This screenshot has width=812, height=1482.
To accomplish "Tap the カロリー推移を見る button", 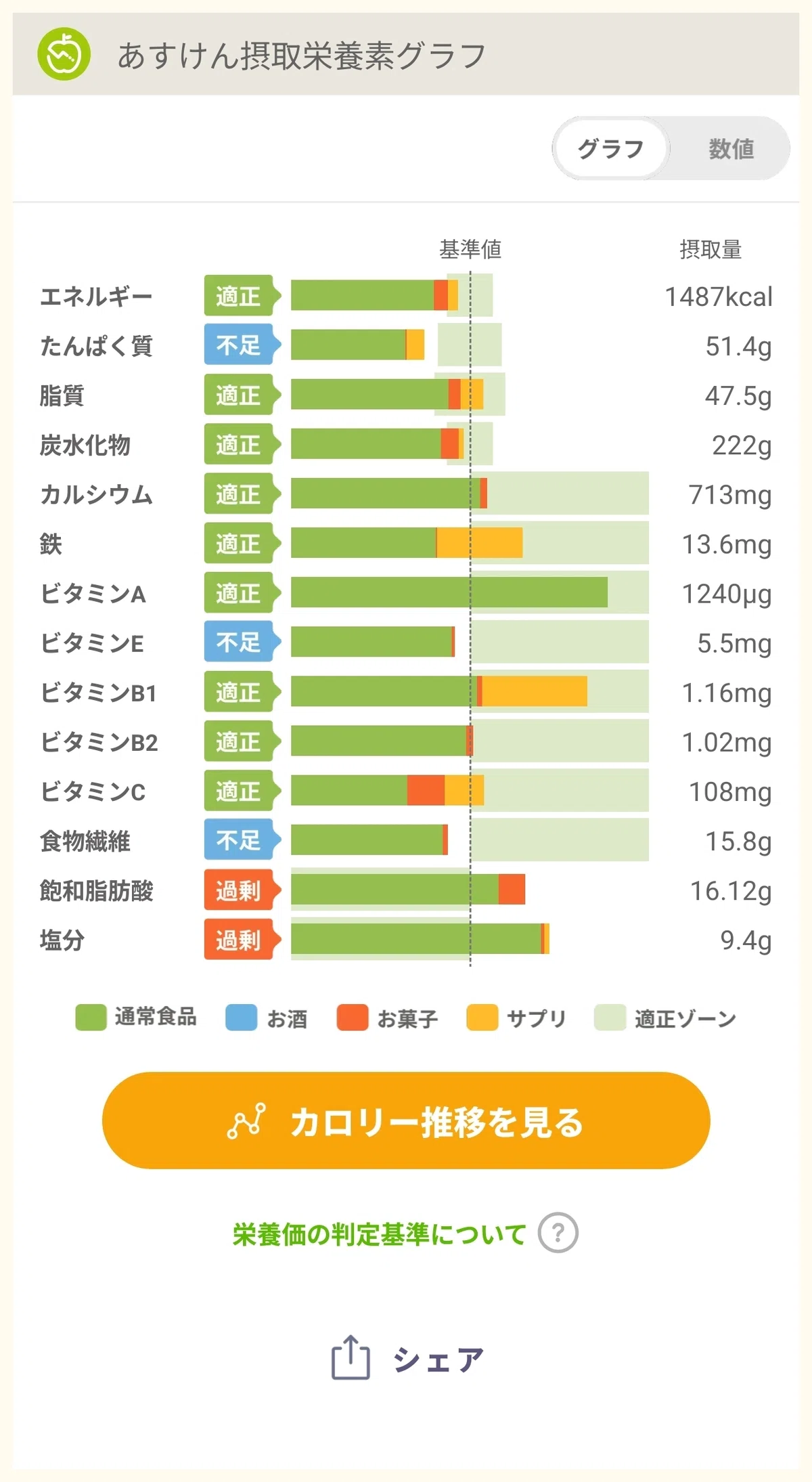I will pyautogui.click(x=406, y=1120).
